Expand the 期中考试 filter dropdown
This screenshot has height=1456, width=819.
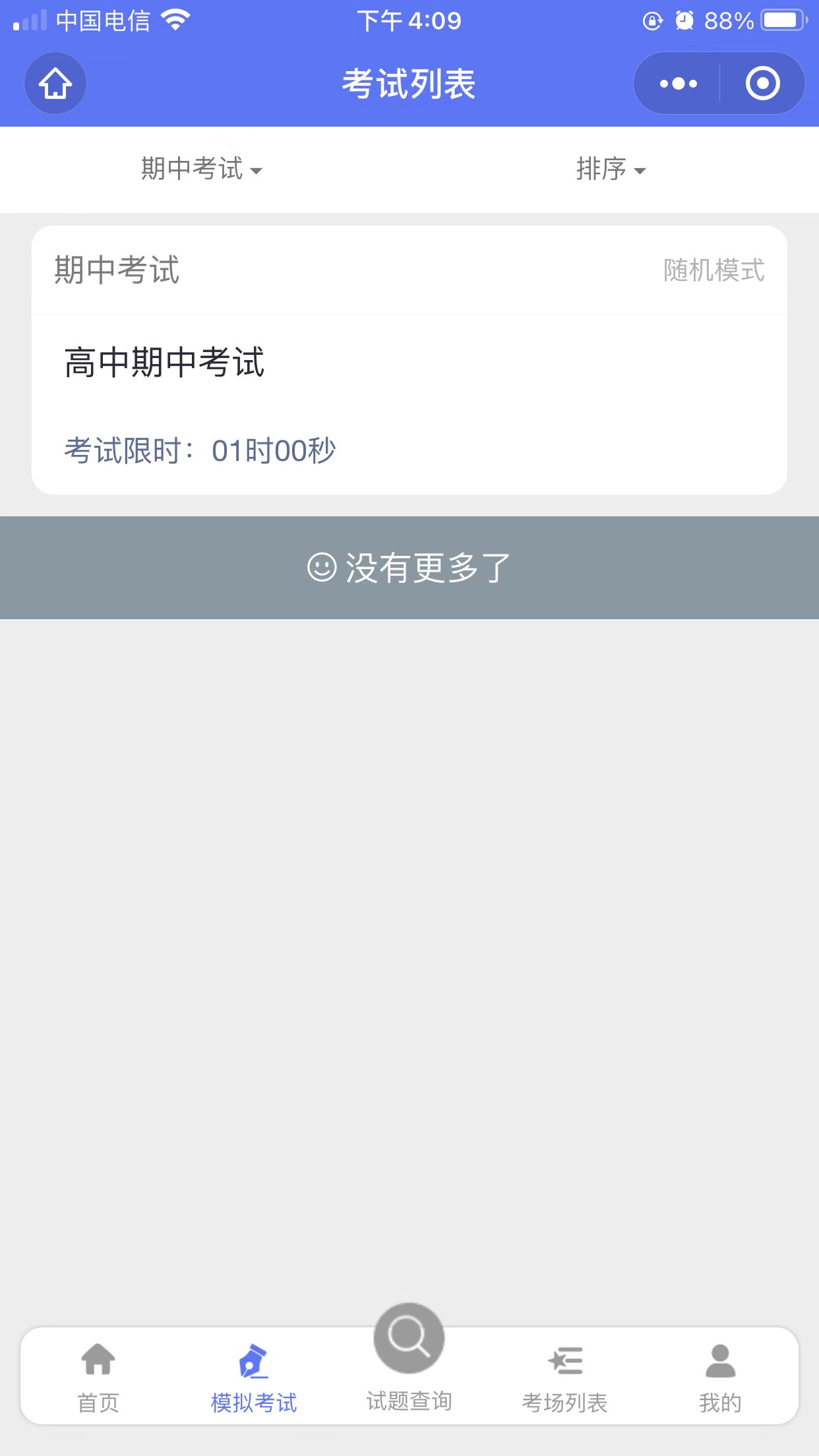tap(201, 169)
